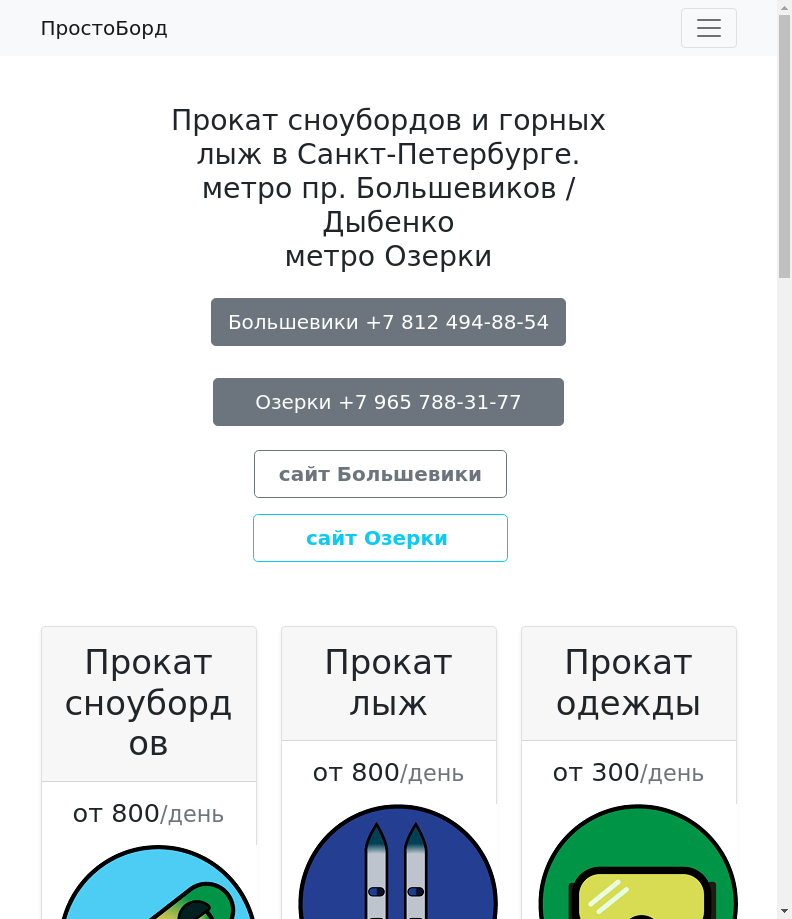Call Озерки +7 965 788-31-77
Viewport: 792px width, 919px height.
388,402
